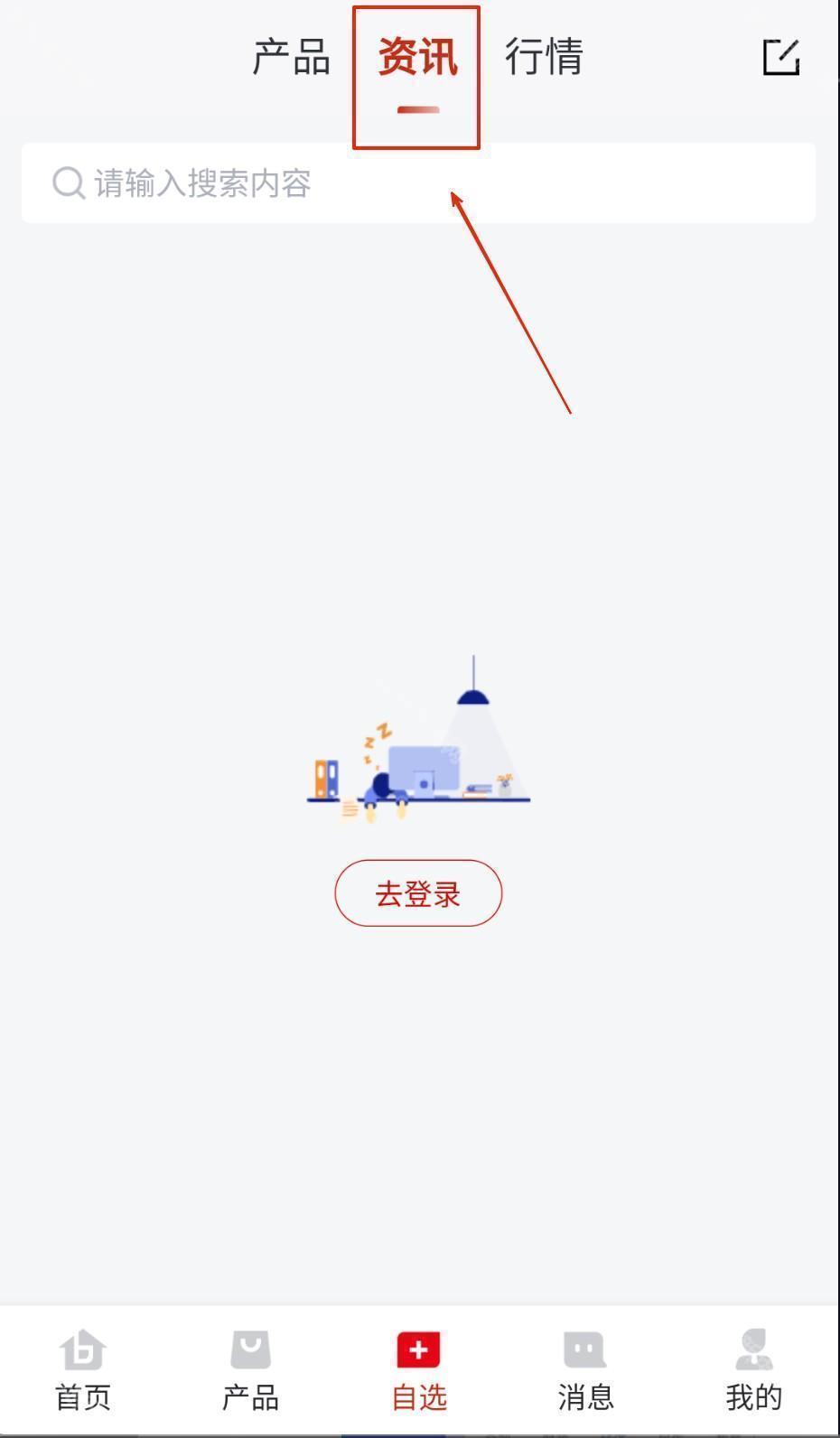Tap the 去登录 button
Screen dimensions: 840x1438
click(x=418, y=893)
